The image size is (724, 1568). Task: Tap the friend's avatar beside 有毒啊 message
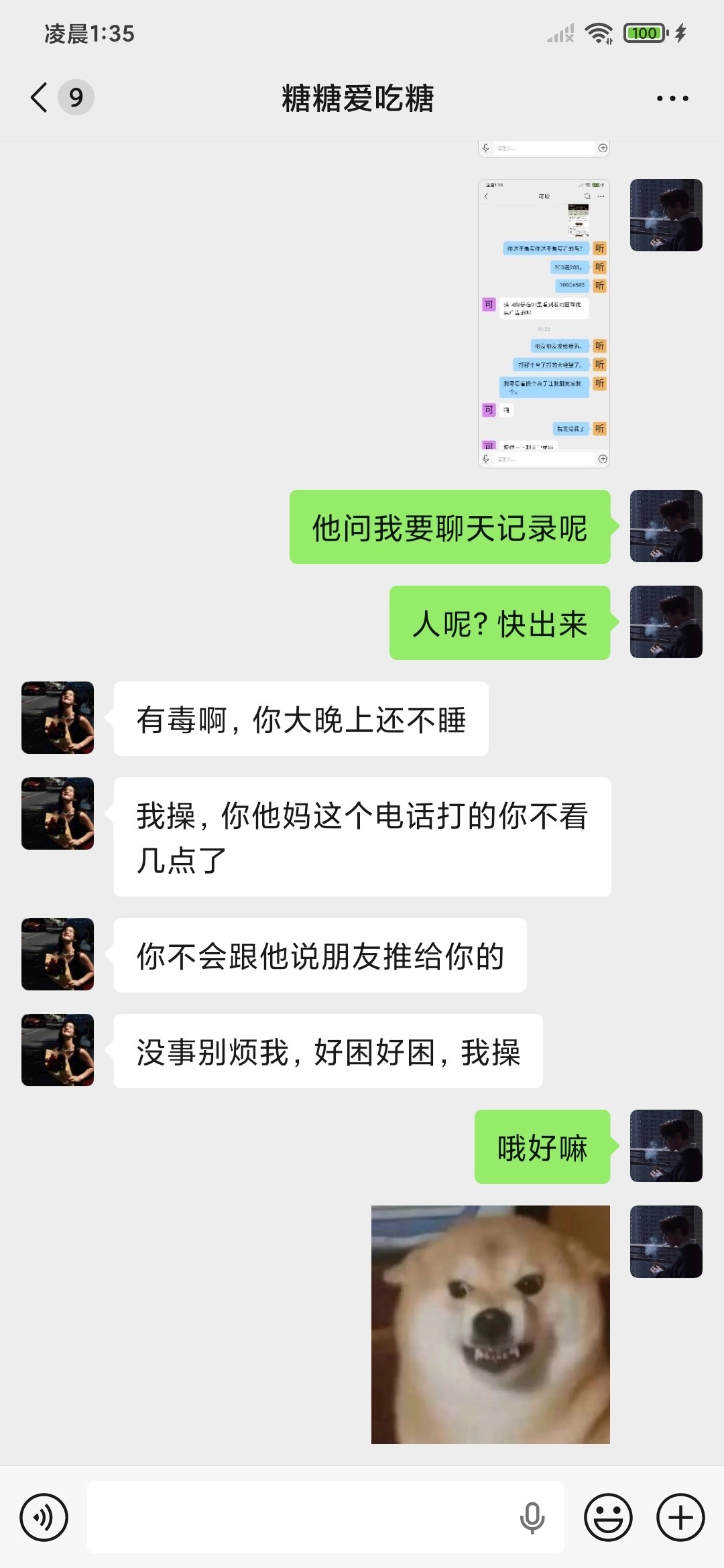point(57,718)
